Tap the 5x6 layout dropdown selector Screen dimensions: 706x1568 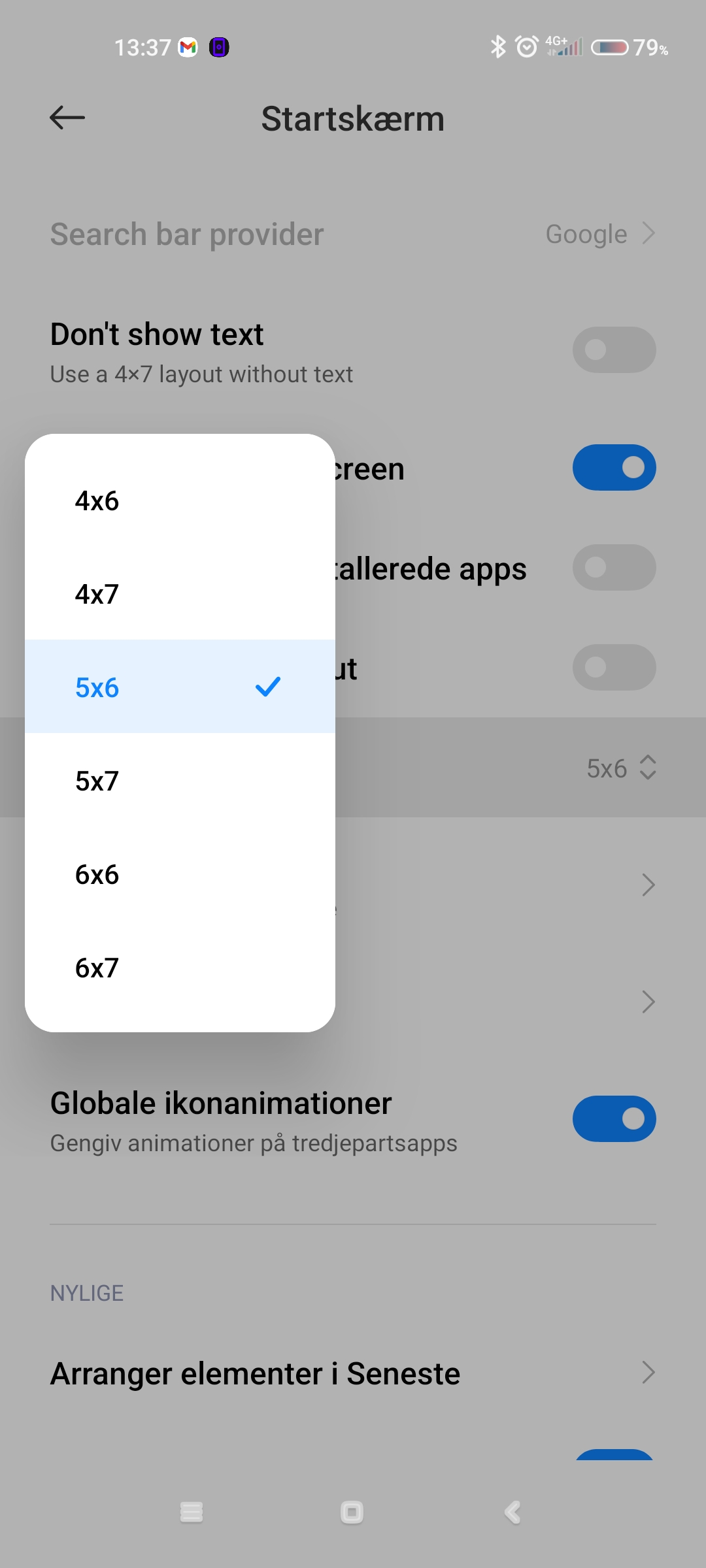tap(621, 768)
